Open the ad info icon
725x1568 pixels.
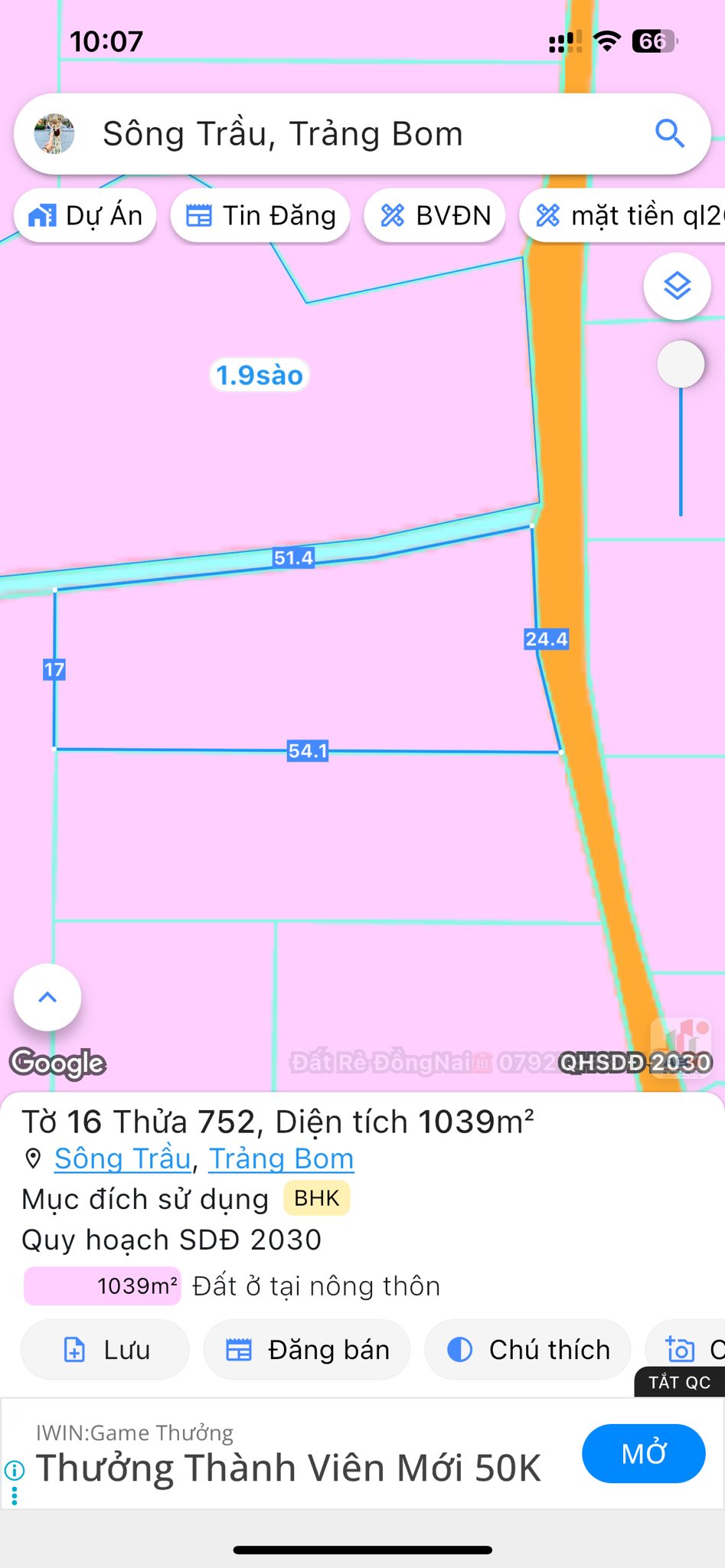(x=14, y=1470)
